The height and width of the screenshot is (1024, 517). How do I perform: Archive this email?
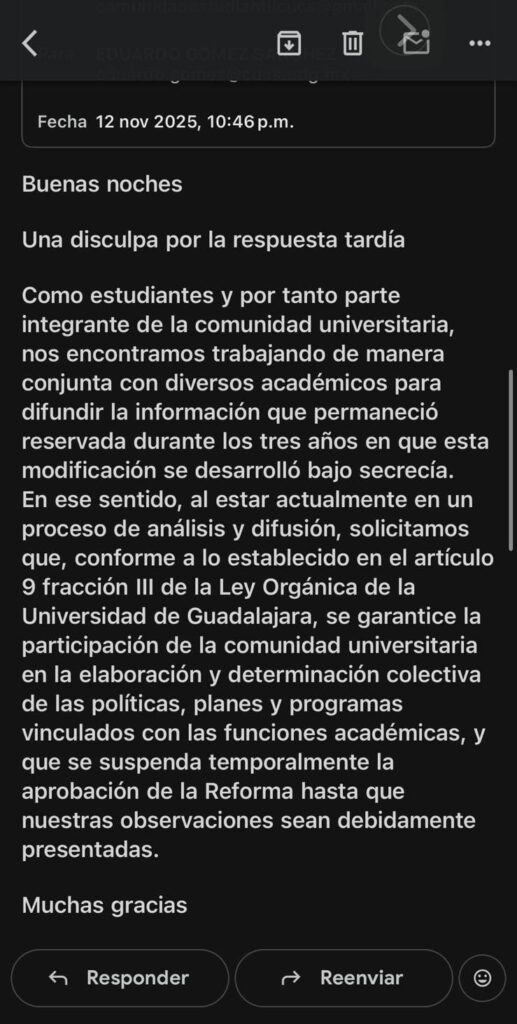289,43
